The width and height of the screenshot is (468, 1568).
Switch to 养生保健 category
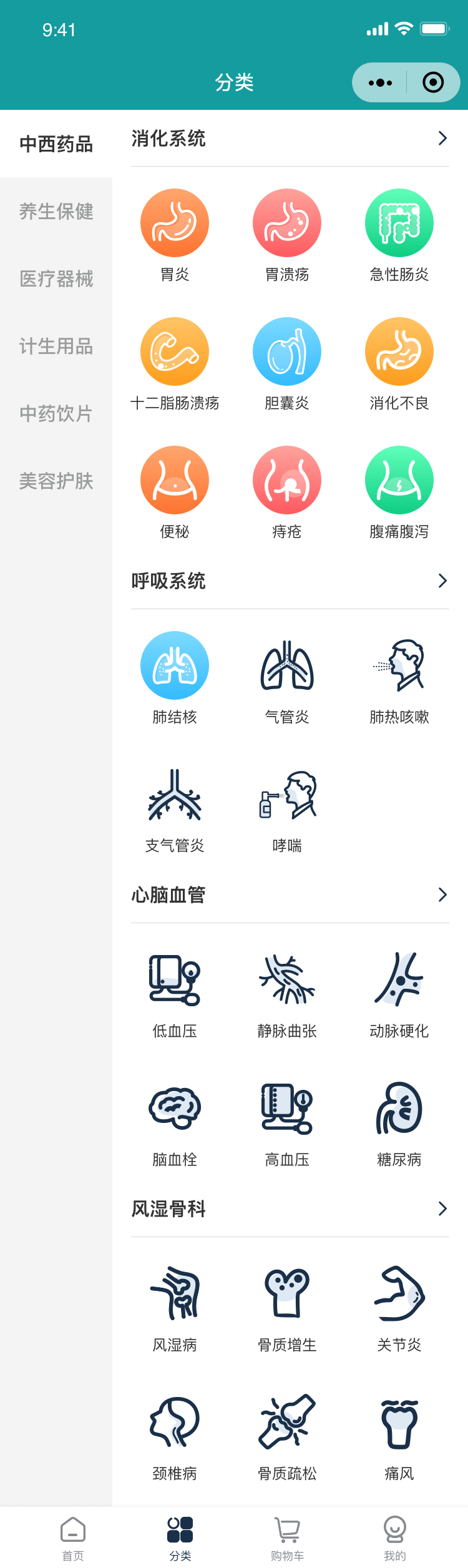(56, 212)
